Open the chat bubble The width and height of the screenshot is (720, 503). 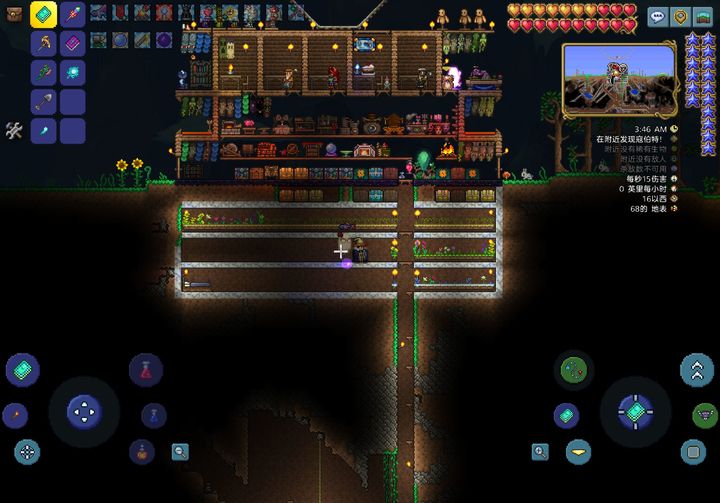657,17
